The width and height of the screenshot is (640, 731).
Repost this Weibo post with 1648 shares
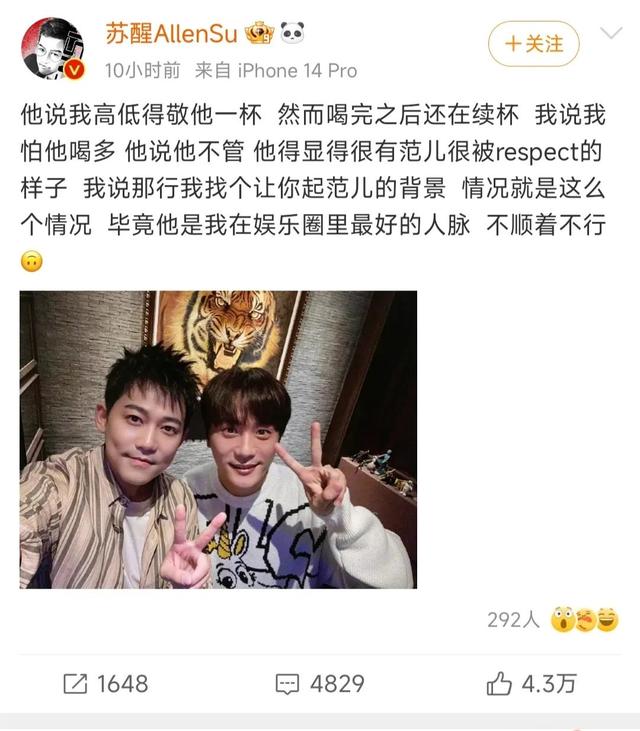click(105, 684)
